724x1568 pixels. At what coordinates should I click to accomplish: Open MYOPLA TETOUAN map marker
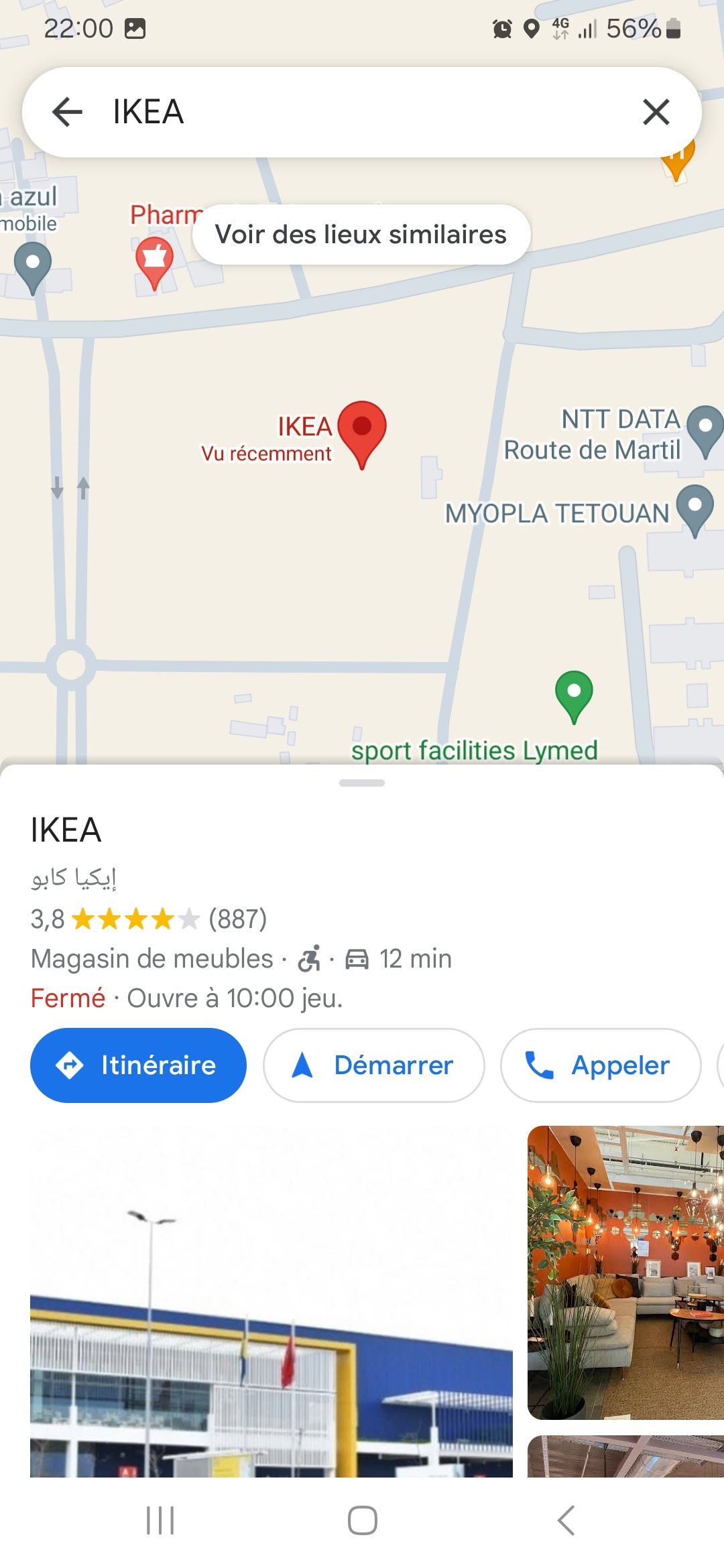[x=695, y=508]
